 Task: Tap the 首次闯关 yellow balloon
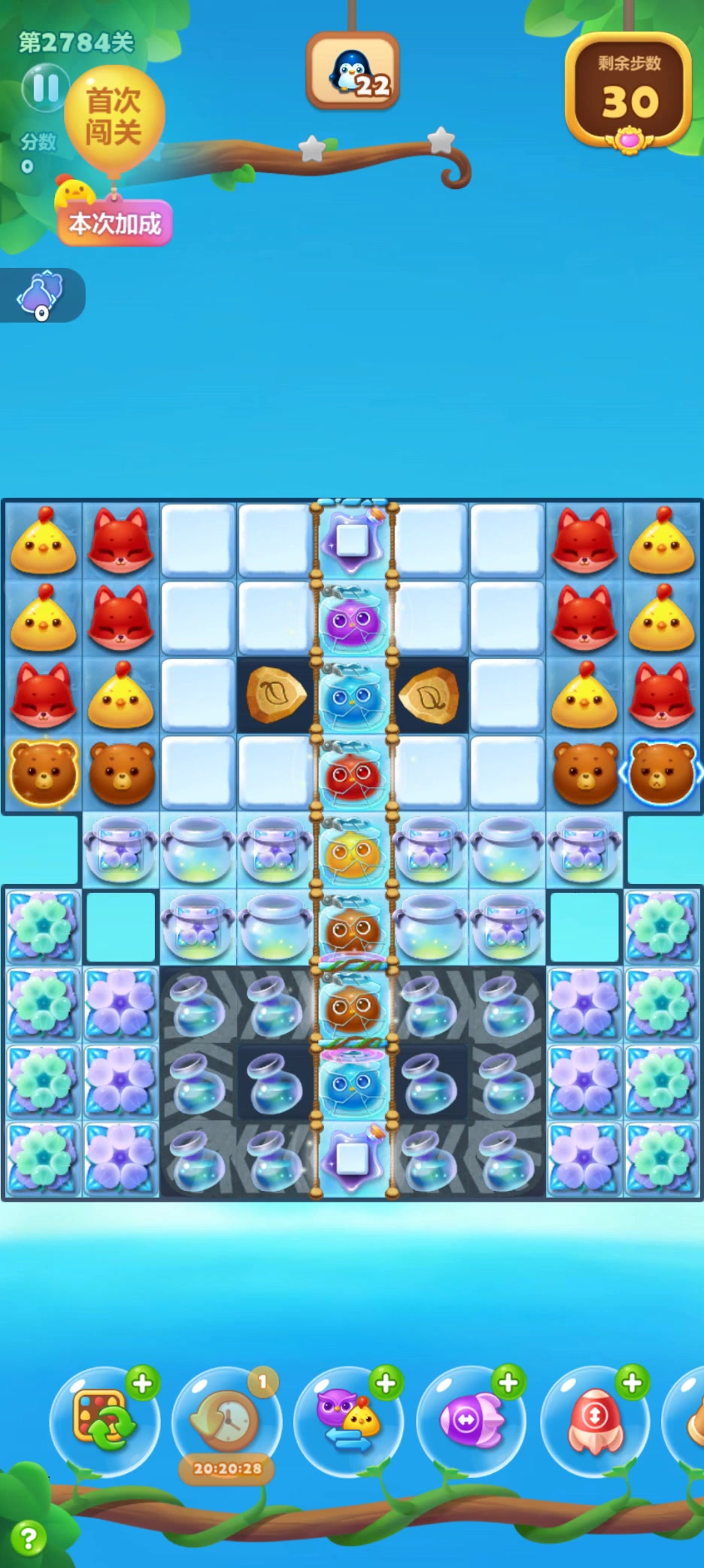[114, 118]
